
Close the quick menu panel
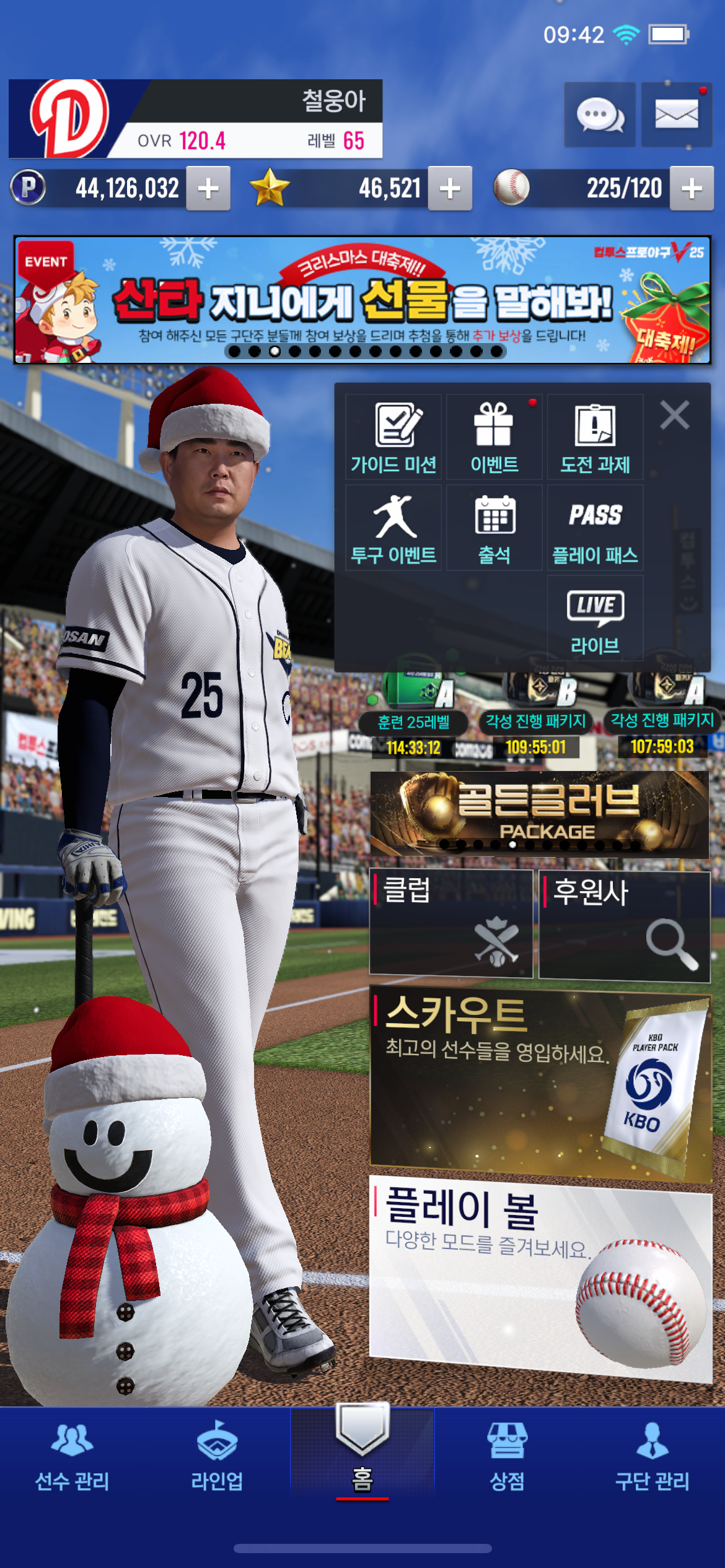point(675,415)
